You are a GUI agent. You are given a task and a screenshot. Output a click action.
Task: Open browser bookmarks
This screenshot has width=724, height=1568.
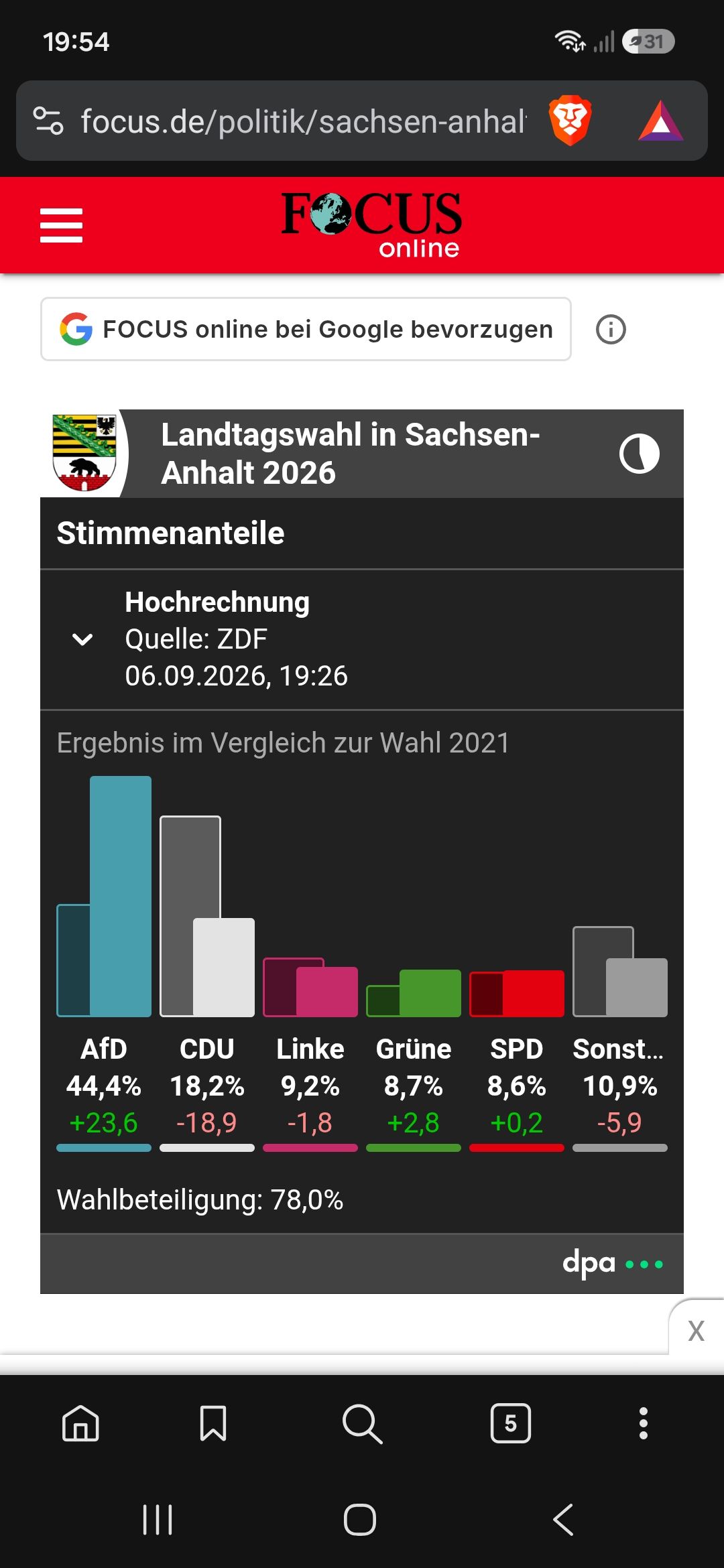coord(213,1423)
